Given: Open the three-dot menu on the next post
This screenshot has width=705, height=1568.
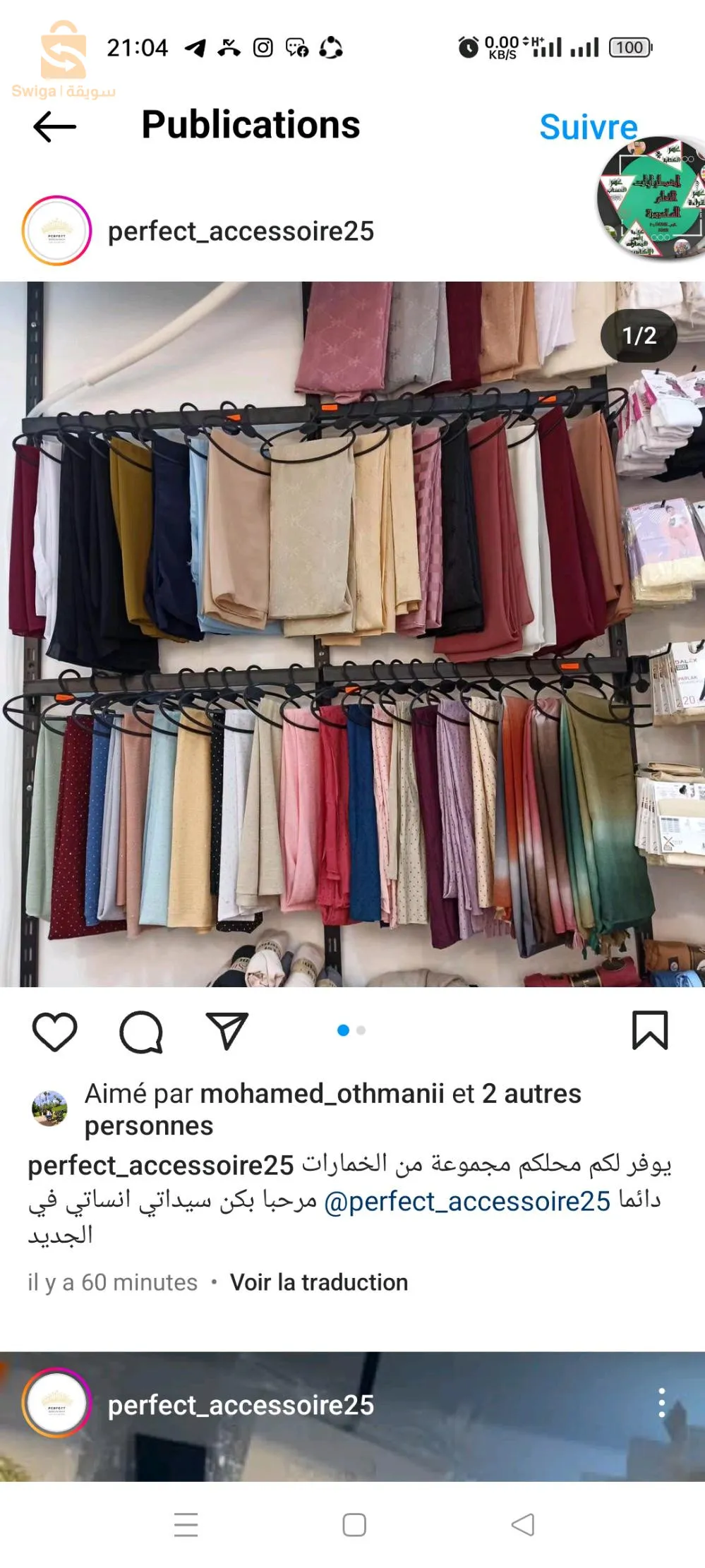Looking at the screenshot, I should pos(661,1403).
